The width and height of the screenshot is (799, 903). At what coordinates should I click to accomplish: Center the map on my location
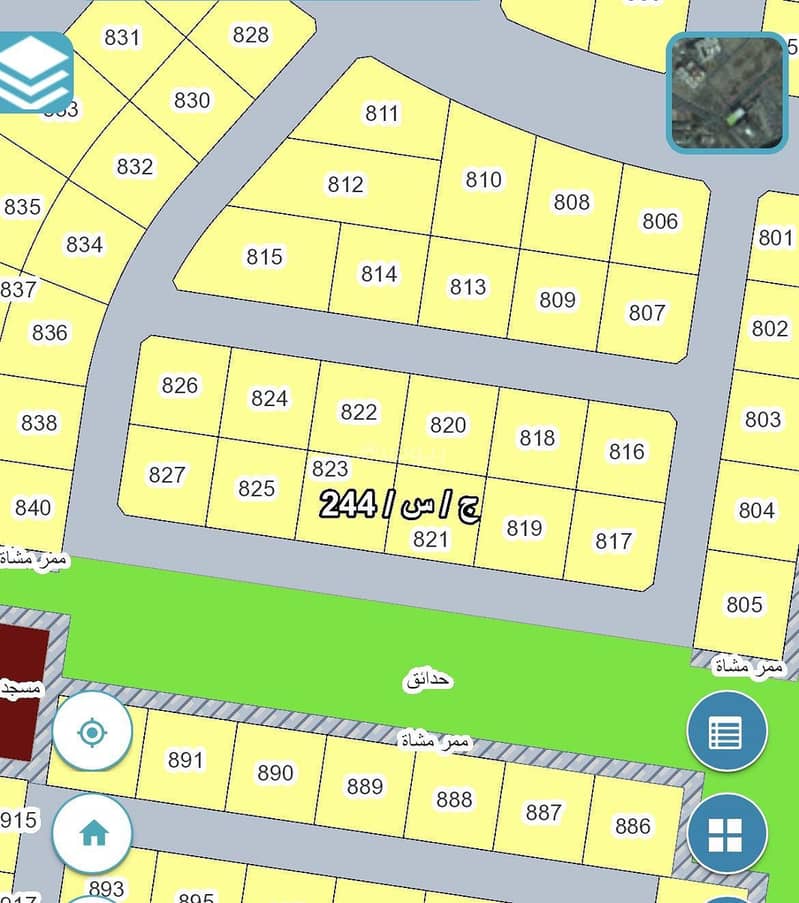coord(92,733)
